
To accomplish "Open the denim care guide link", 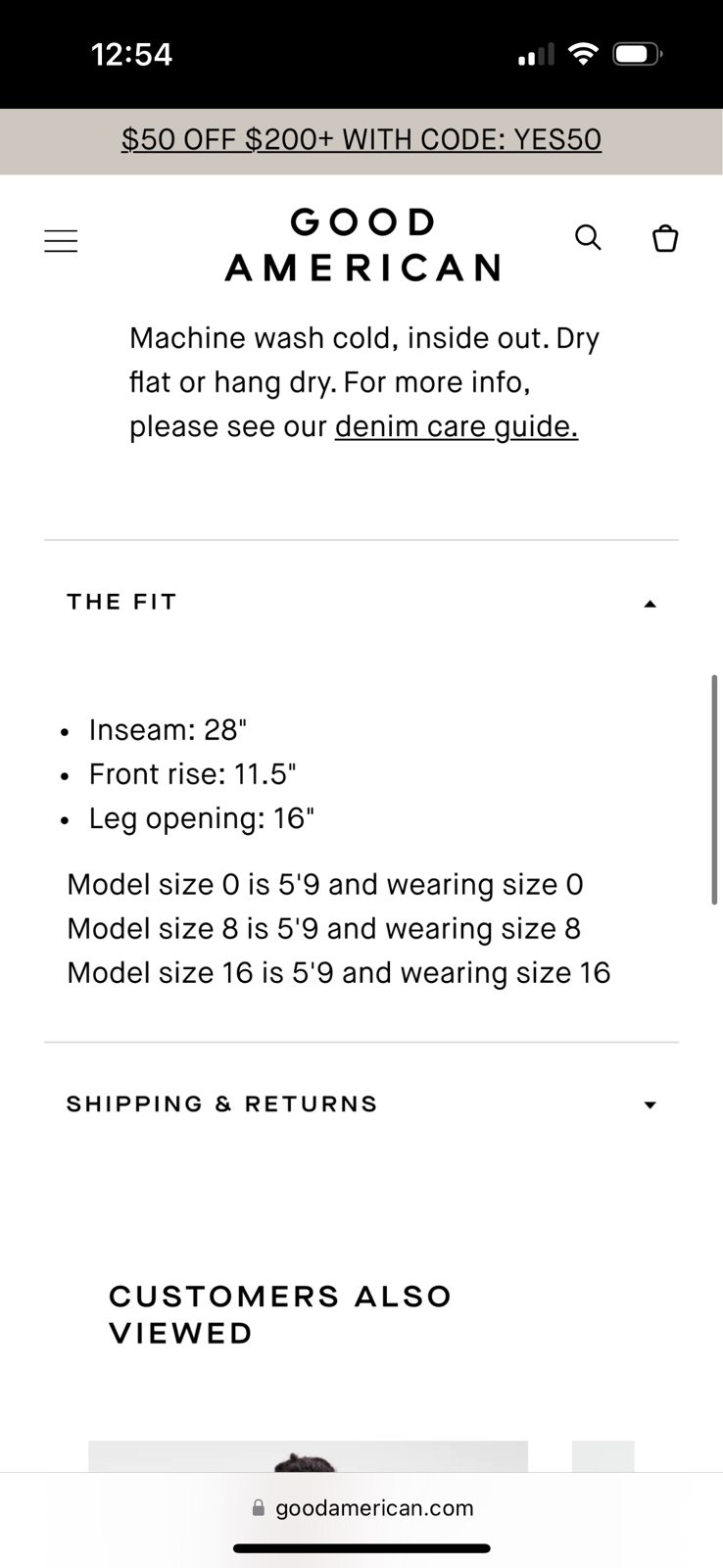I will (457, 426).
